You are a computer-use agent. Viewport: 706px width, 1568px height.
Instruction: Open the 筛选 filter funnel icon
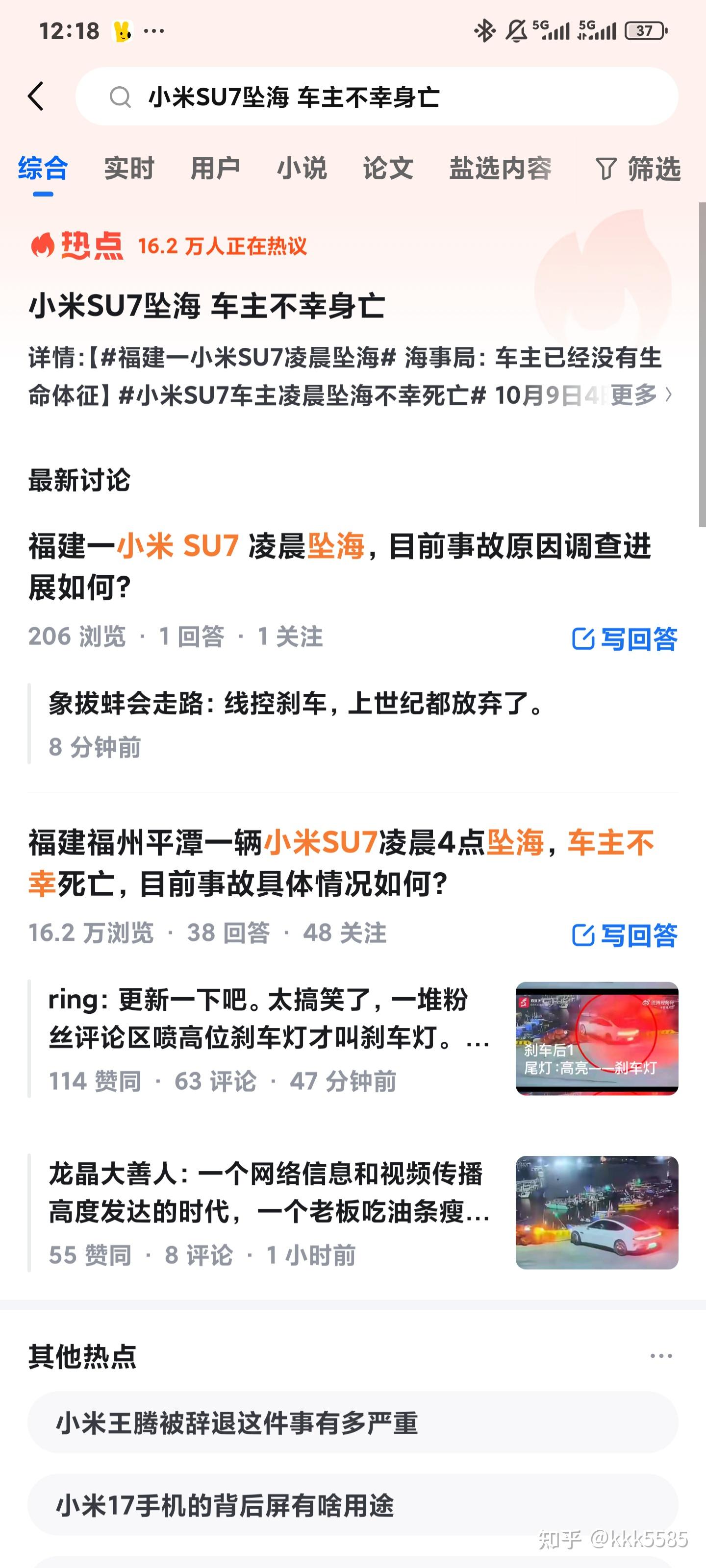coord(606,171)
